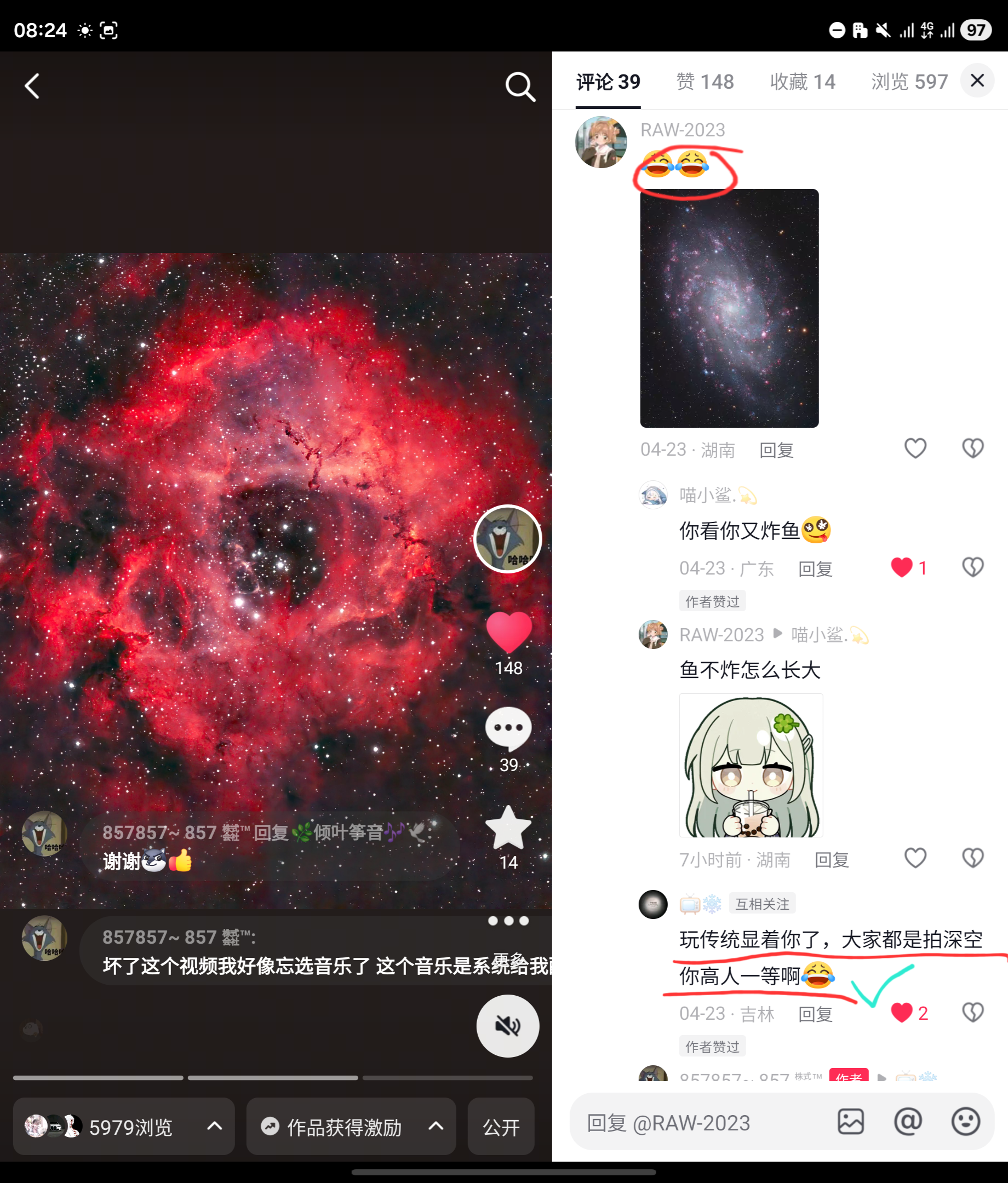
Task: Open the search magnifier icon
Action: point(520,87)
